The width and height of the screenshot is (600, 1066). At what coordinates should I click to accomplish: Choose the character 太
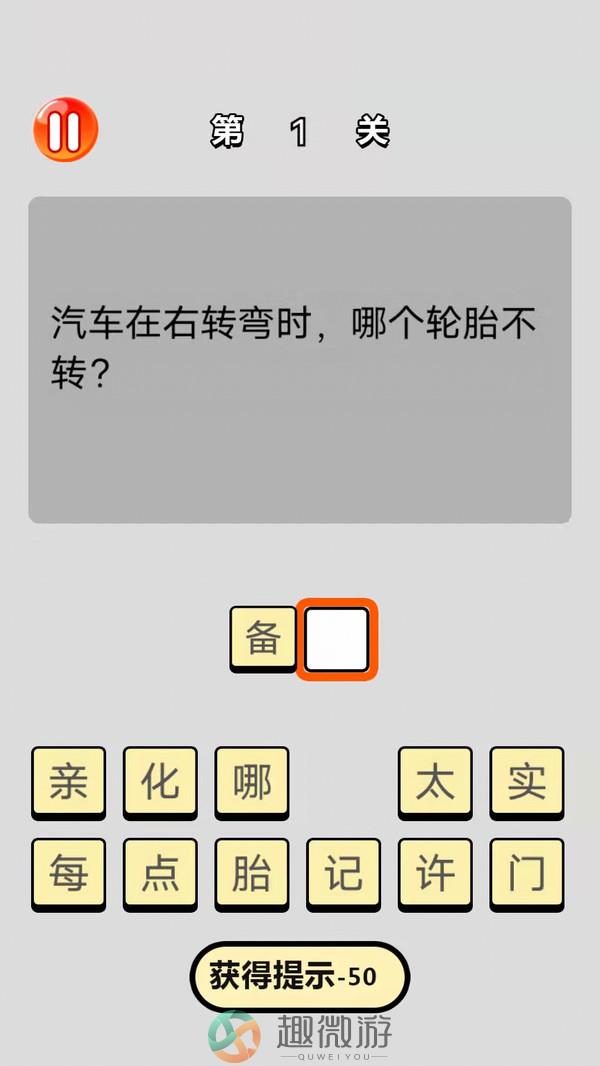[x=435, y=782]
